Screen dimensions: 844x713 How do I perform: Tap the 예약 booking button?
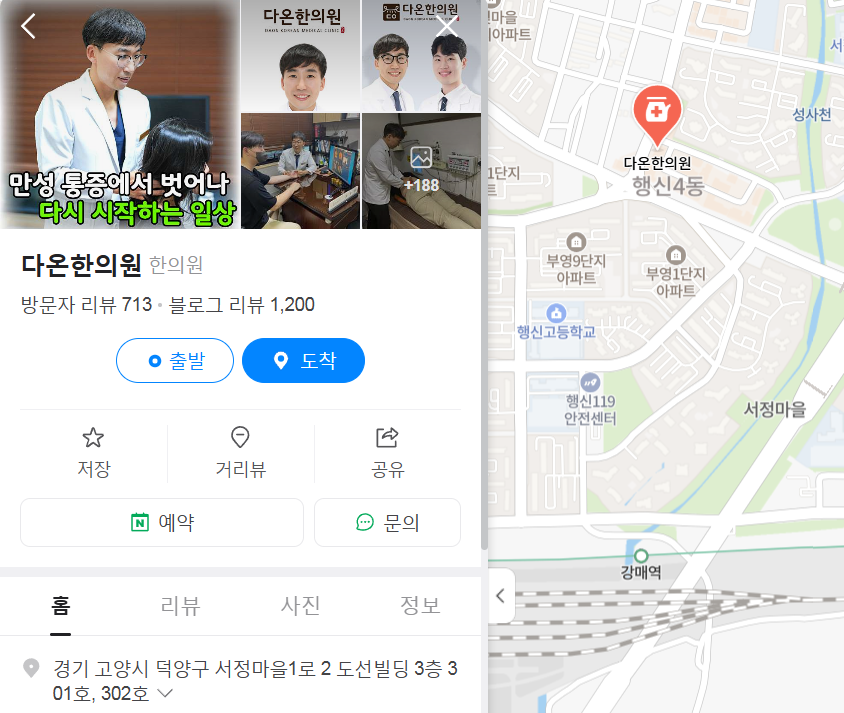click(162, 522)
